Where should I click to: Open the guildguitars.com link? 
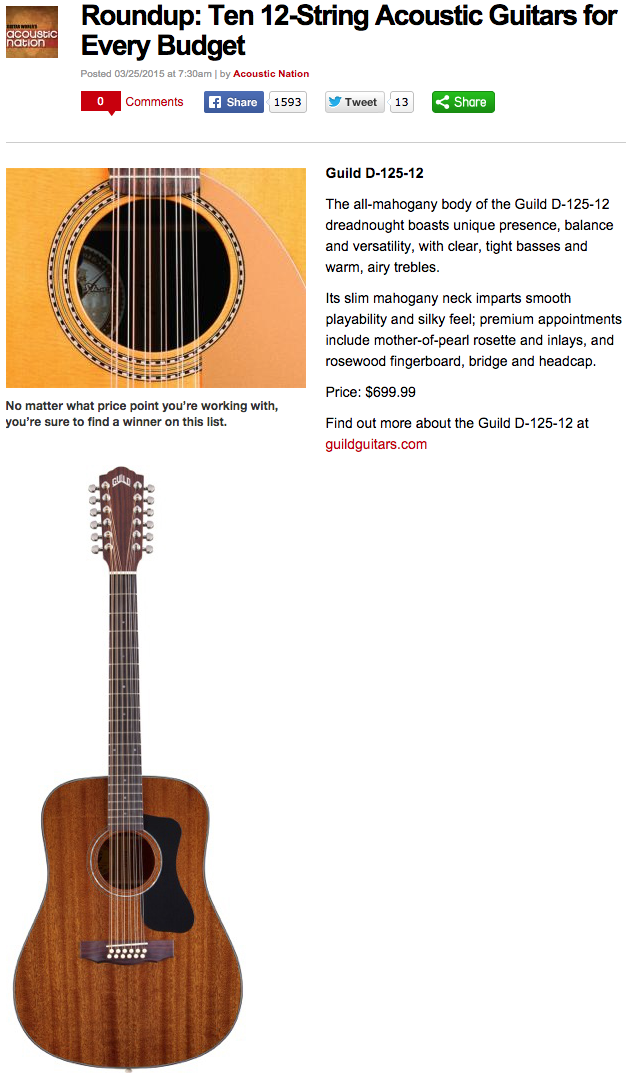coord(376,444)
